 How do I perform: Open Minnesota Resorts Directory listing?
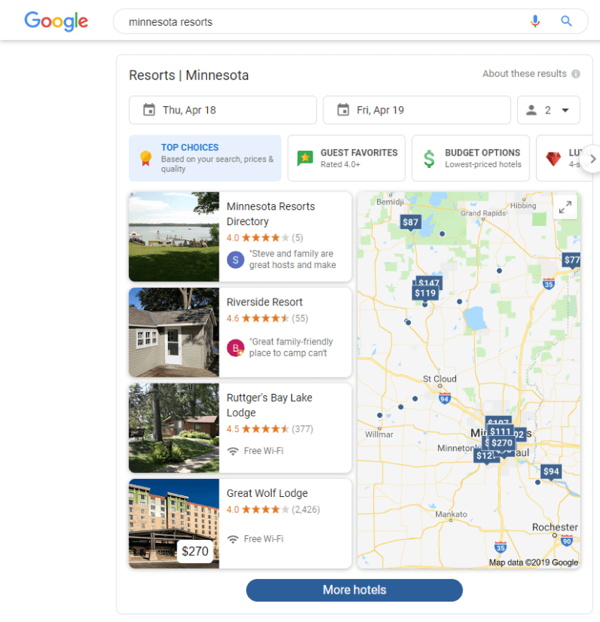(x=240, y=237)
